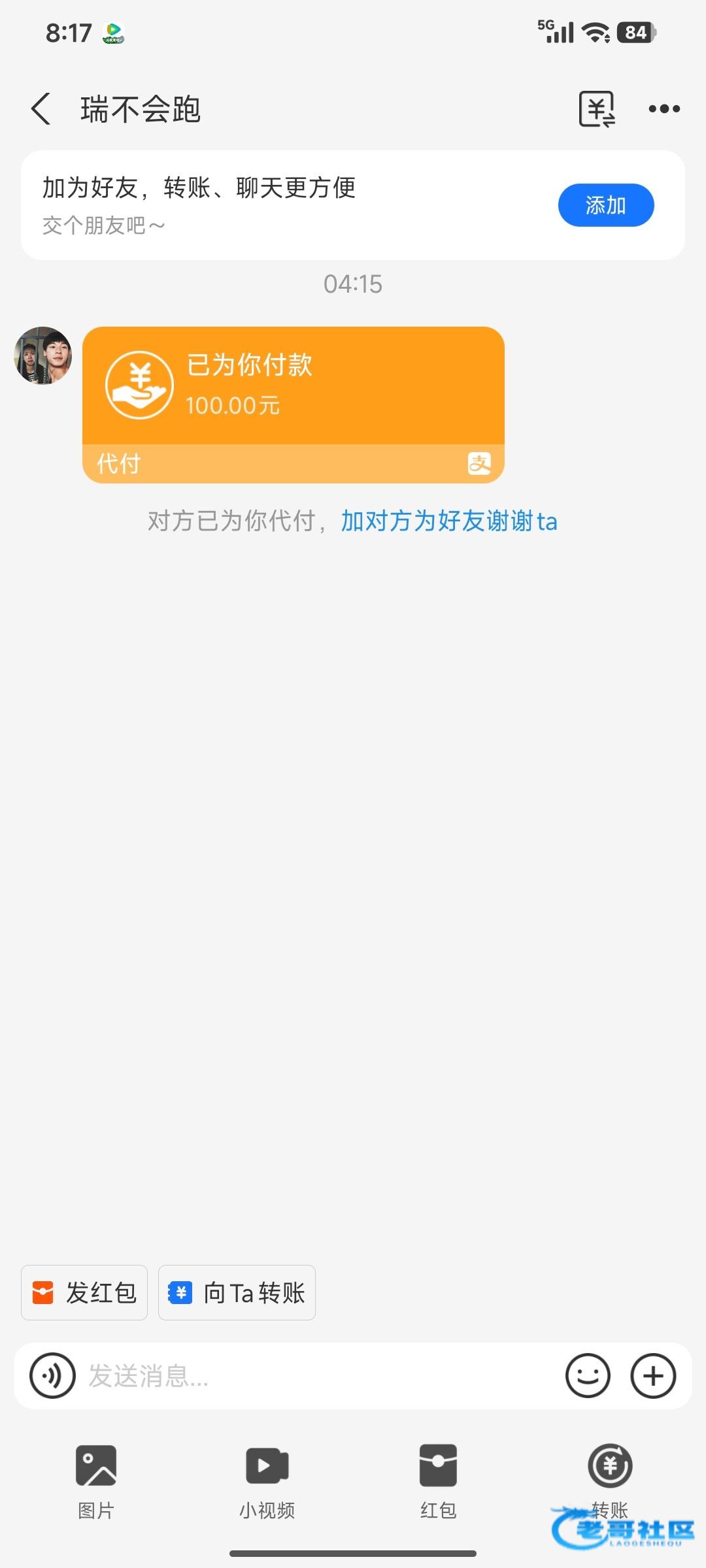Open 瑞不会跑's avatar profile
Image resolution: width=706 pixels, height=1568 pixels.
point(43,356)
